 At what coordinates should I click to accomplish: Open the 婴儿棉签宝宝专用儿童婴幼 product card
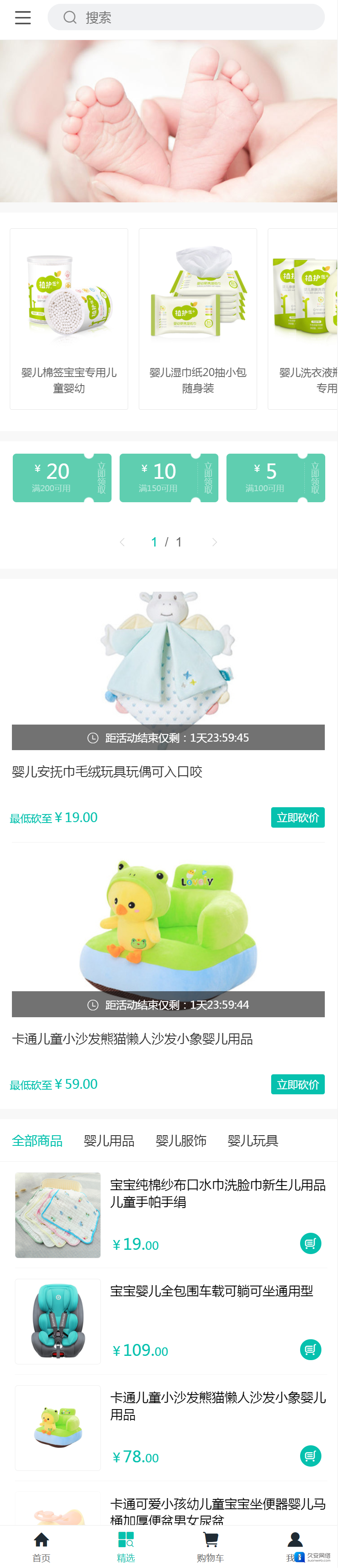[69, 318]
